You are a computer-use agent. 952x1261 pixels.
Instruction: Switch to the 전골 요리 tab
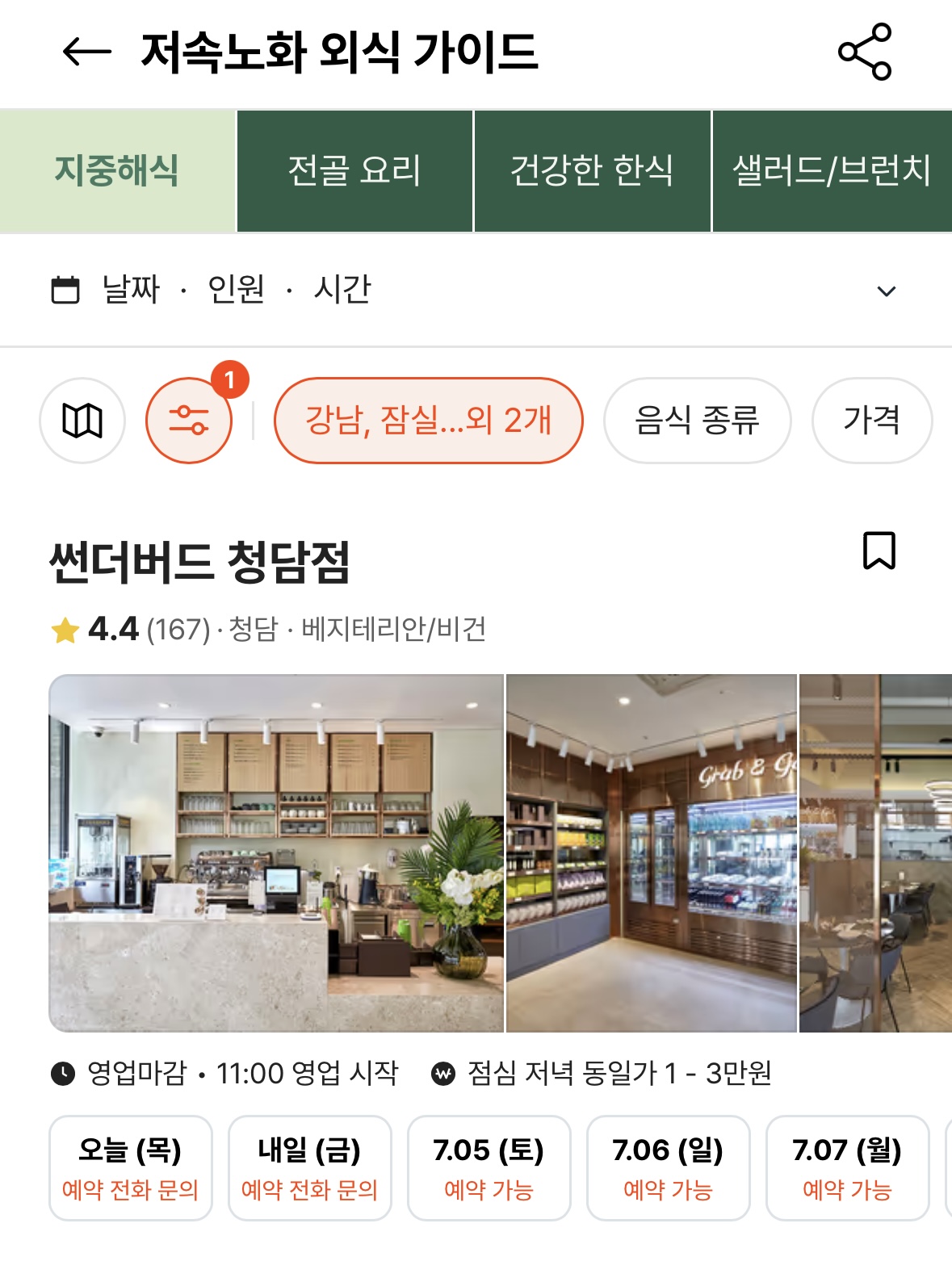pos(352,168)
